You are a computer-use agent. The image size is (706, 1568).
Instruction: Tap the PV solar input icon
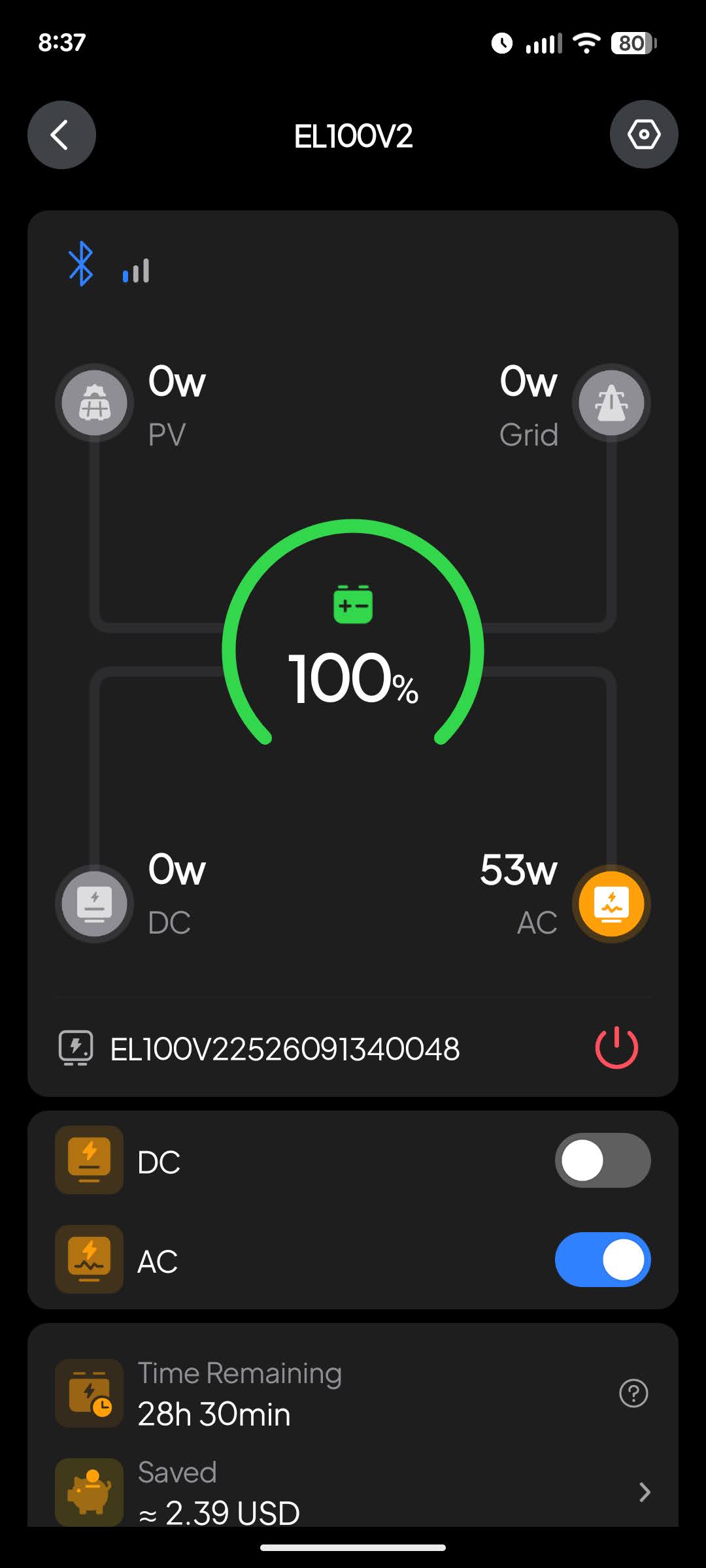[95, 402]
